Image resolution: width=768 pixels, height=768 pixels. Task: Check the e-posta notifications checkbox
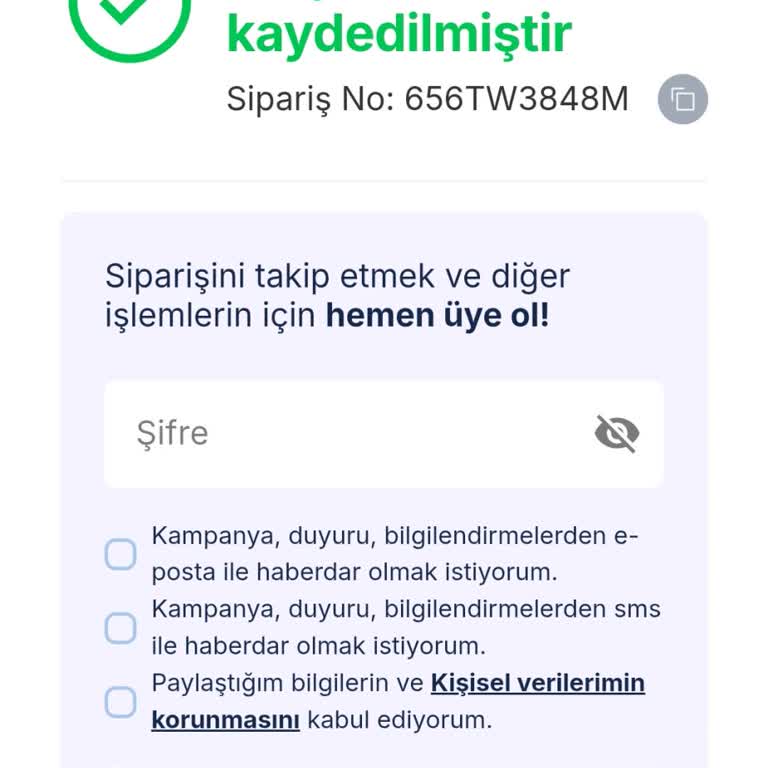tap(121, 554)
